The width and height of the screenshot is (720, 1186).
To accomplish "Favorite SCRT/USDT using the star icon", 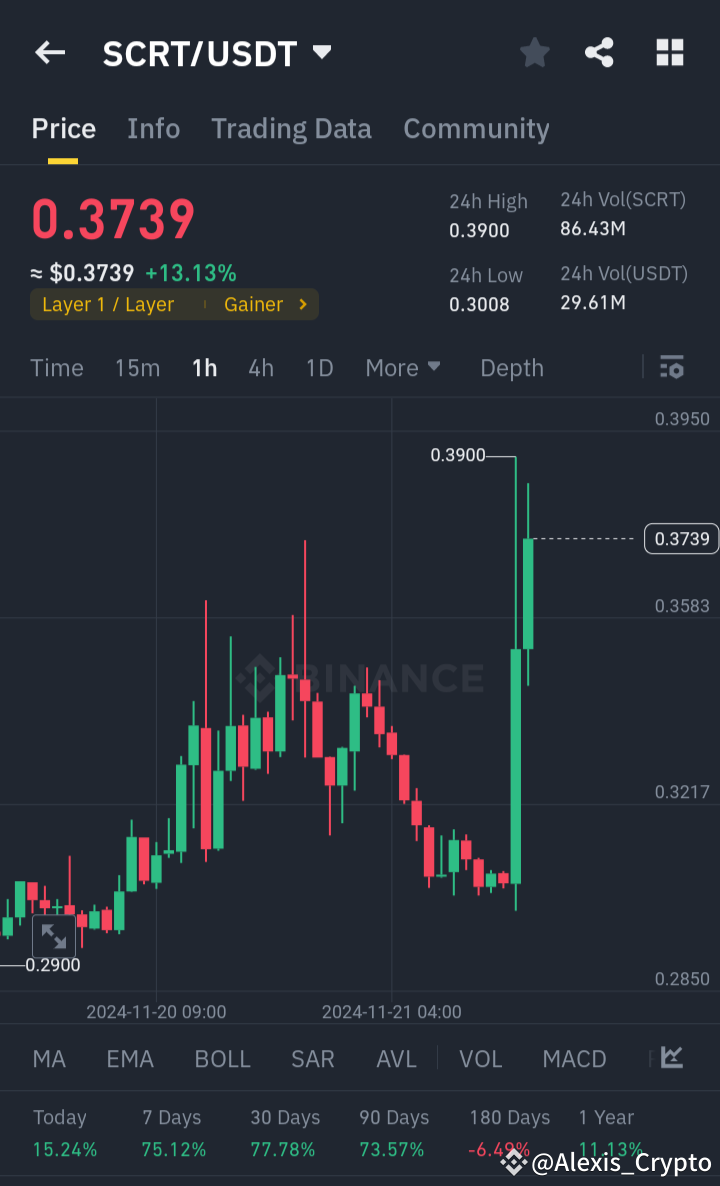I will [x=534, y=53].
